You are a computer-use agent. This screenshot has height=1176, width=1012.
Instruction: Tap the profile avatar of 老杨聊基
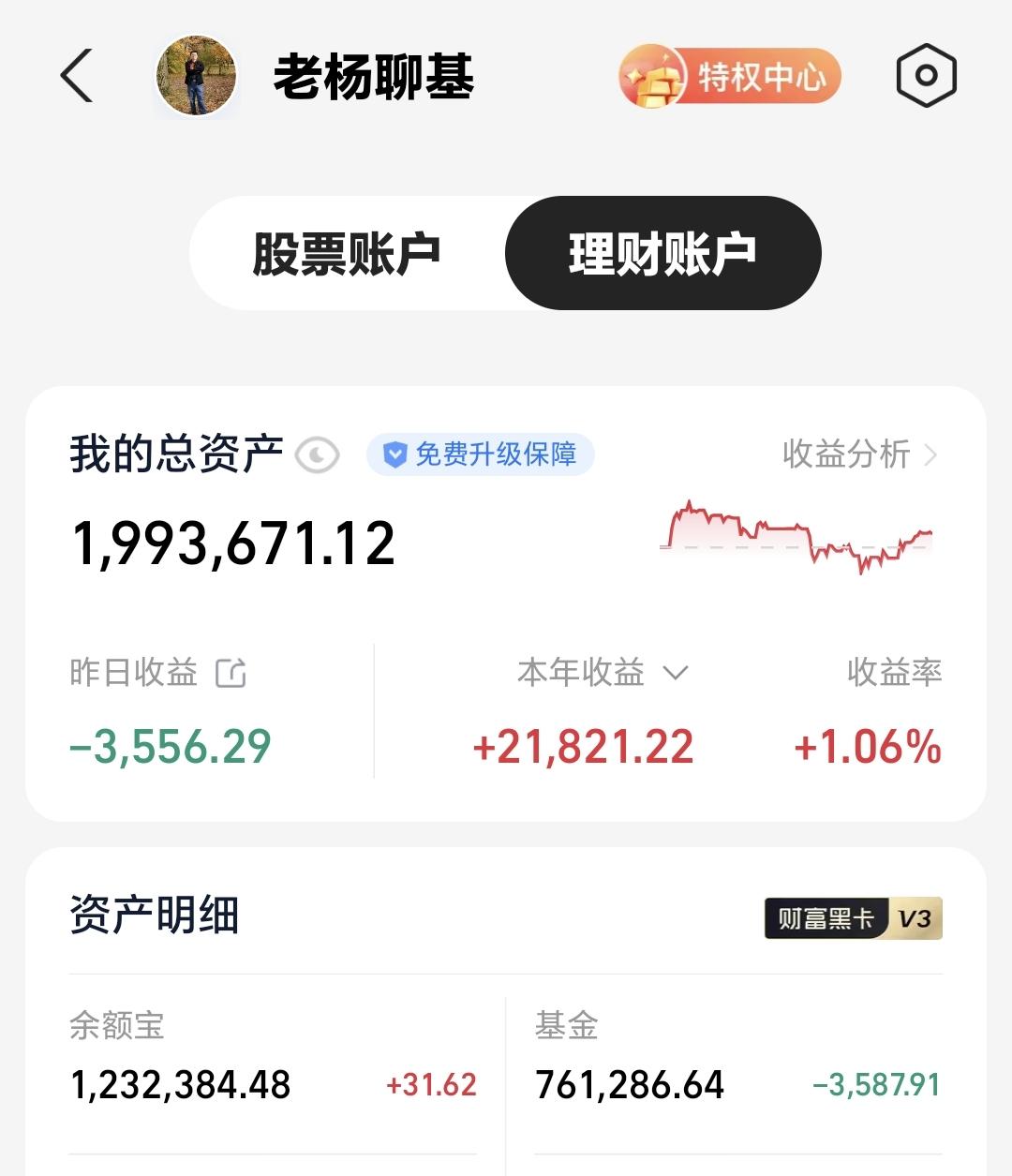pyautogui.click(x=197, y=77)
